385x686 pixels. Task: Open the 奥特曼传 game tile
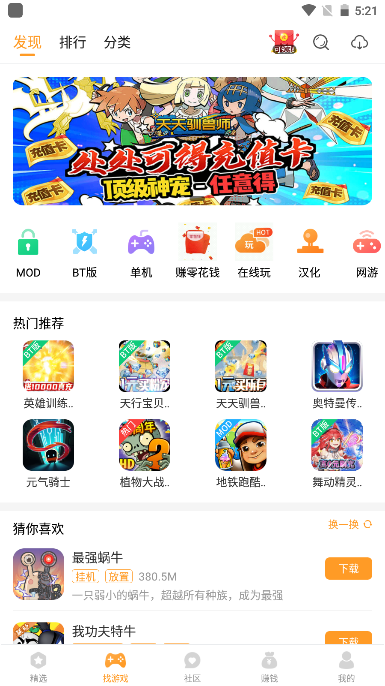337,375
